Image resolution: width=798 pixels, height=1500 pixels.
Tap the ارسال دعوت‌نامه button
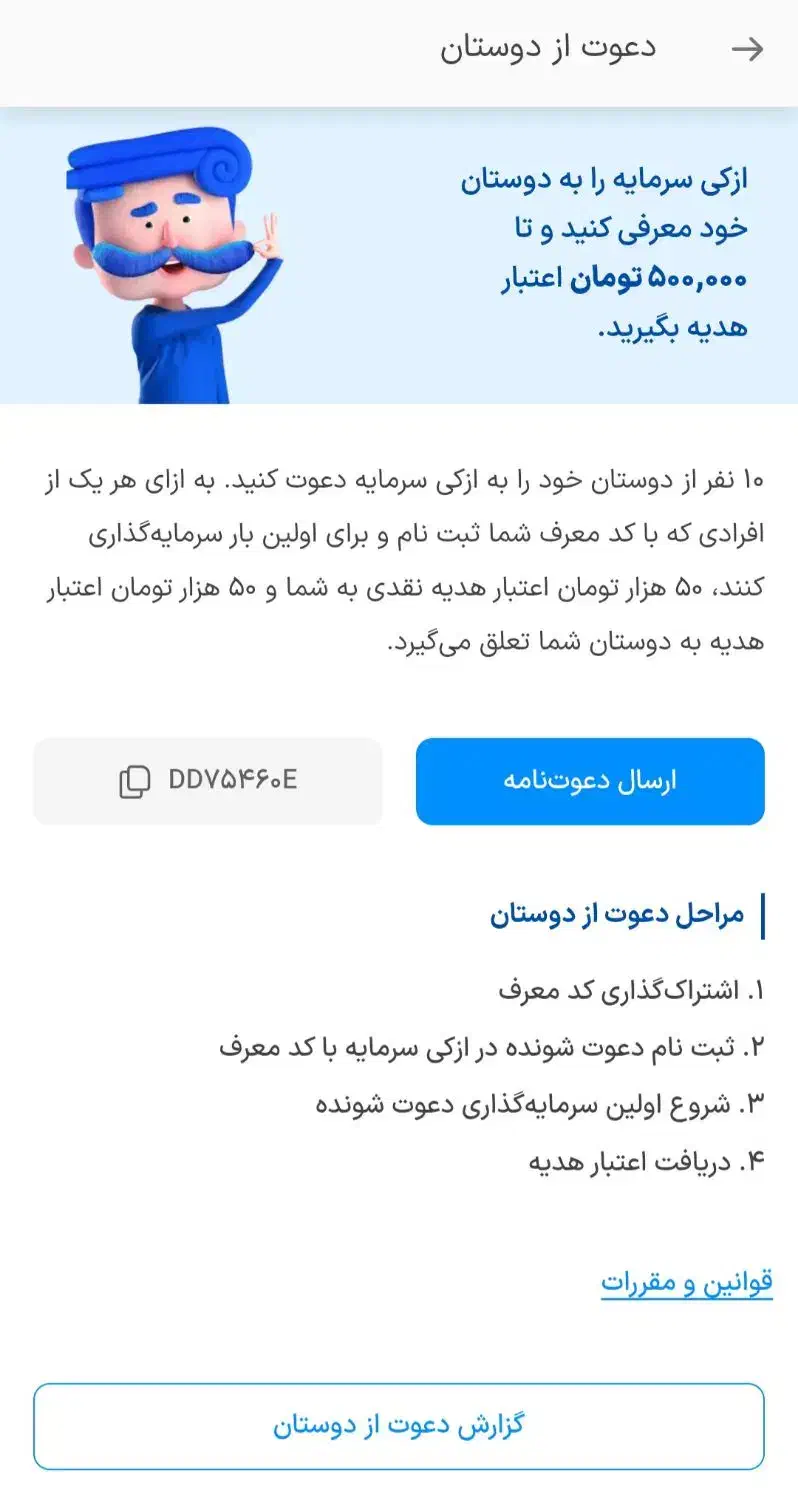click(590, 781)
